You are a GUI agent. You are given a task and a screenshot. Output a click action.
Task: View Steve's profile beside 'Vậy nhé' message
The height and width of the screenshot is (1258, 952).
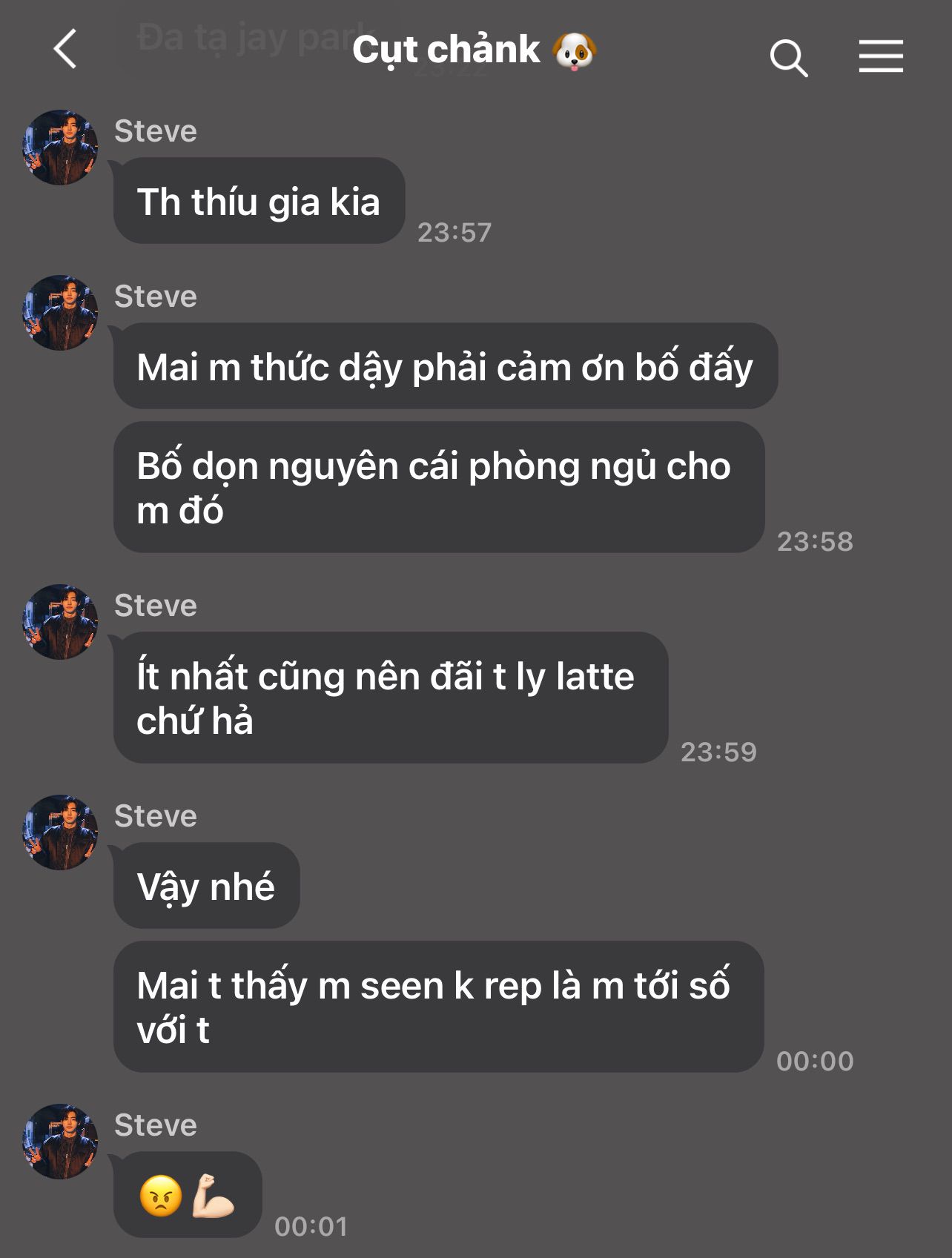coord(60,832)
